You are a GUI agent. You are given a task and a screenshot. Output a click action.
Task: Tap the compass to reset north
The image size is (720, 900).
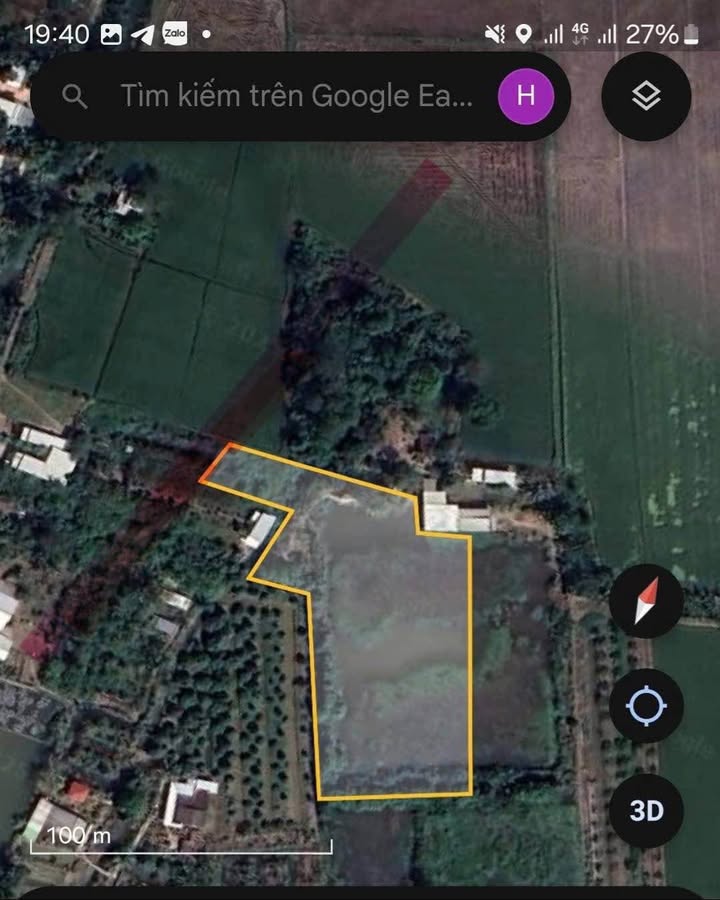[x=646, y=601]
